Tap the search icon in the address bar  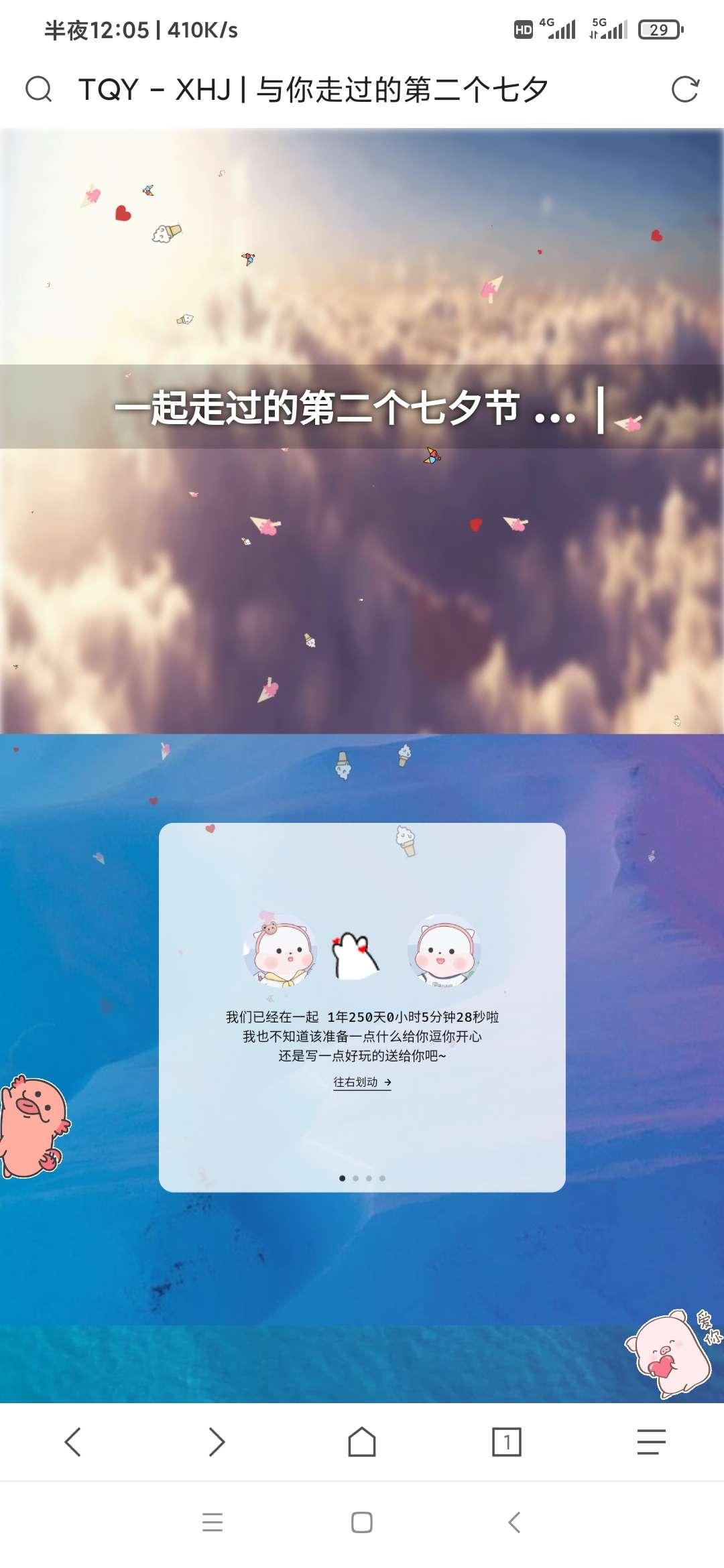click(38, 88)
